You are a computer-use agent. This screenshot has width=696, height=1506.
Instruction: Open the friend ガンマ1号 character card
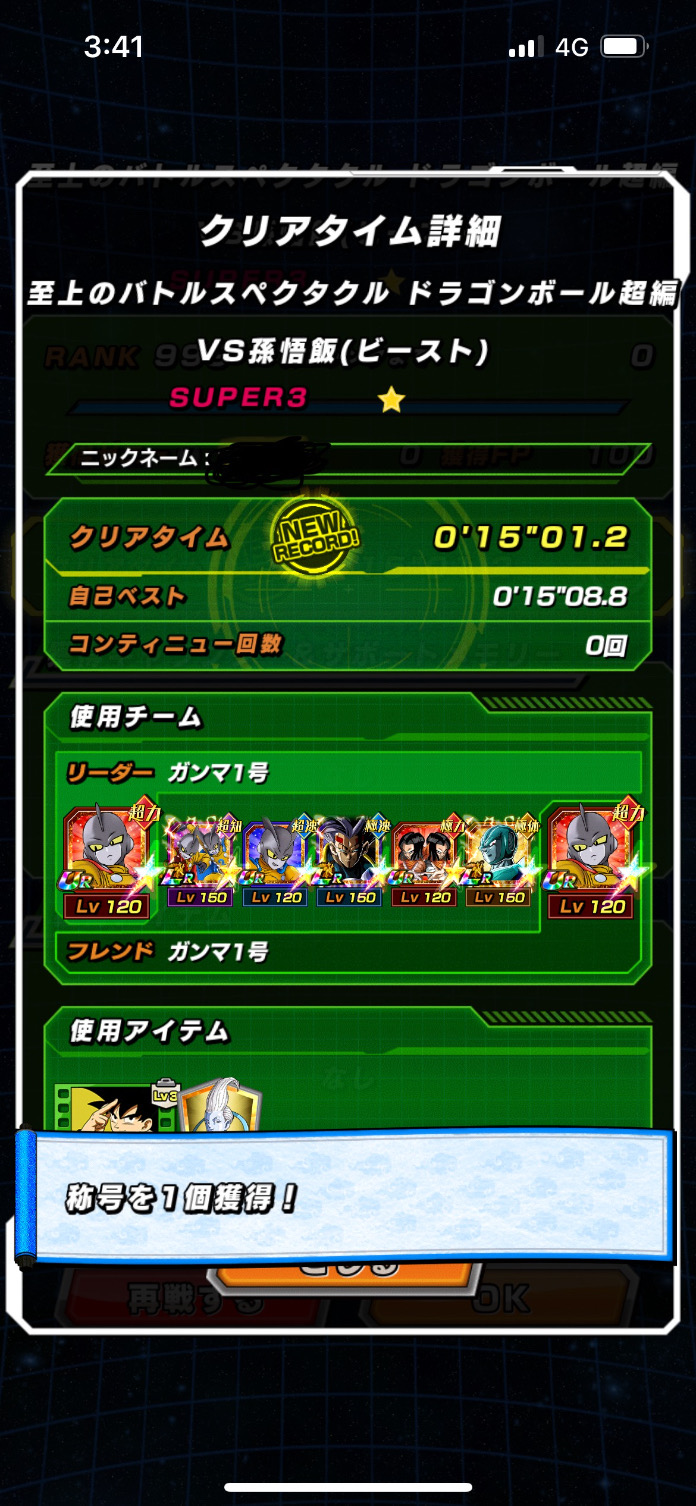(x=593, y=862)
